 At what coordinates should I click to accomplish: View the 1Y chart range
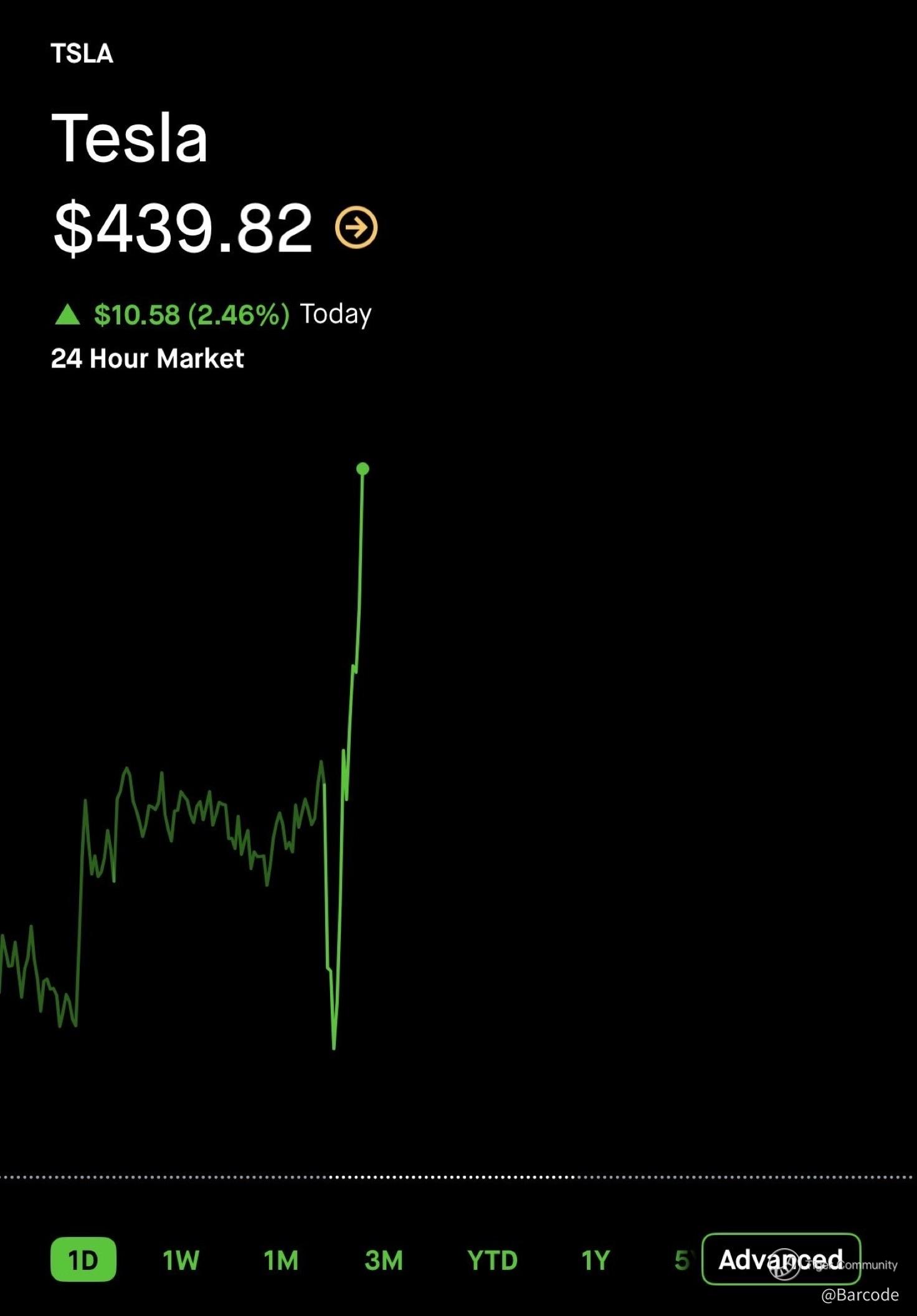click(595, 1260)
